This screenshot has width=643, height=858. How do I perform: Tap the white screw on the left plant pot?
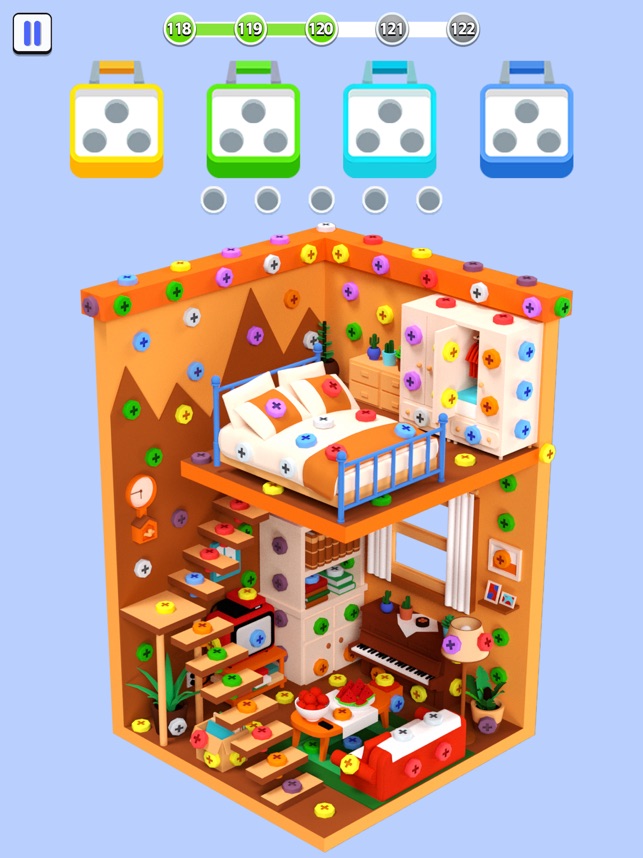[177, 727]
